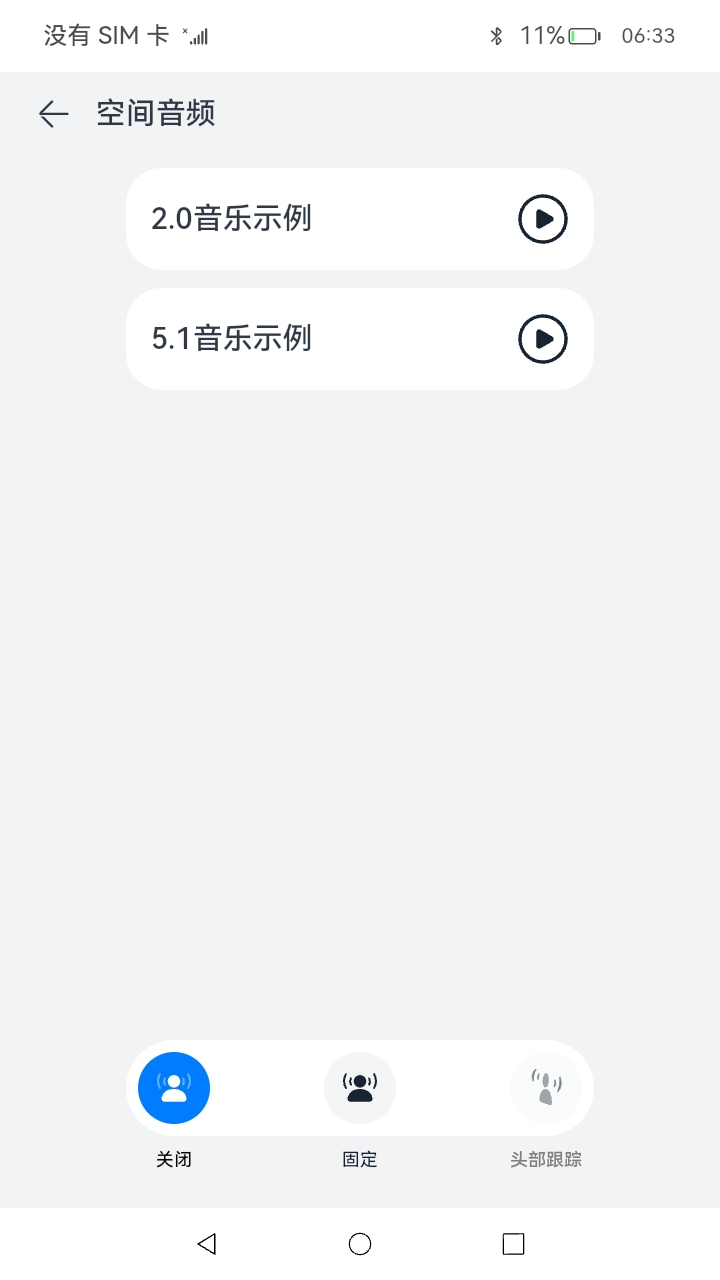Choose the 头部跟踪 mode
The image size is (720, 1280).
(x=545, y=1088)
